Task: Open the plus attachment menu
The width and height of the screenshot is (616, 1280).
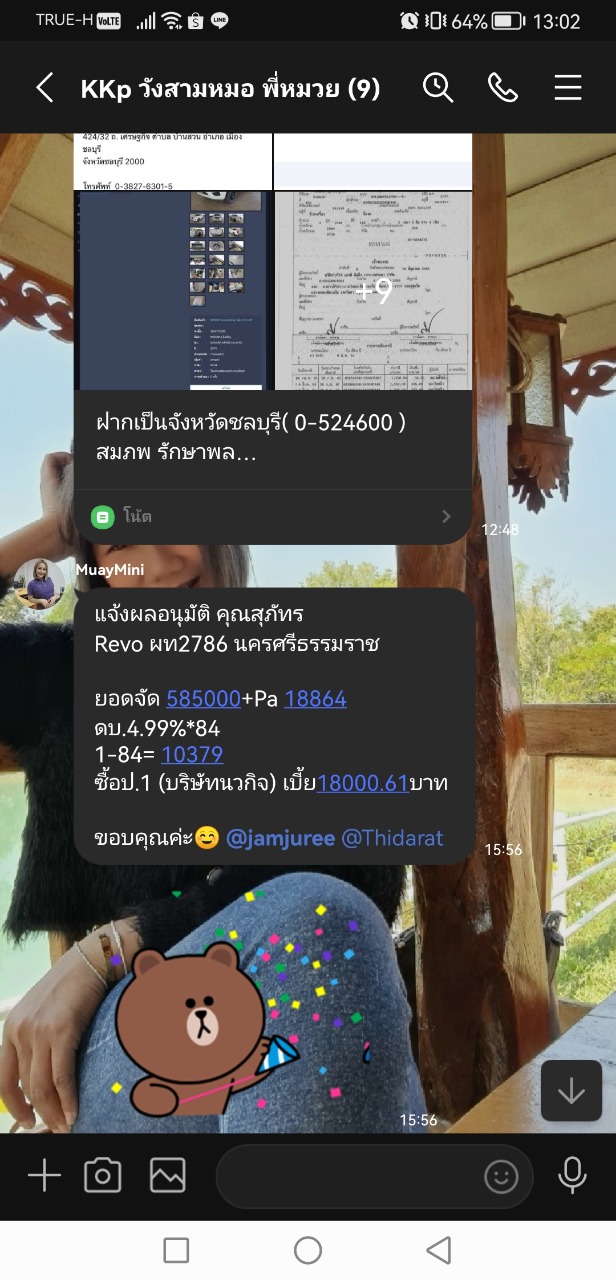Action: pyautogui.click(x=44, y=1176)
